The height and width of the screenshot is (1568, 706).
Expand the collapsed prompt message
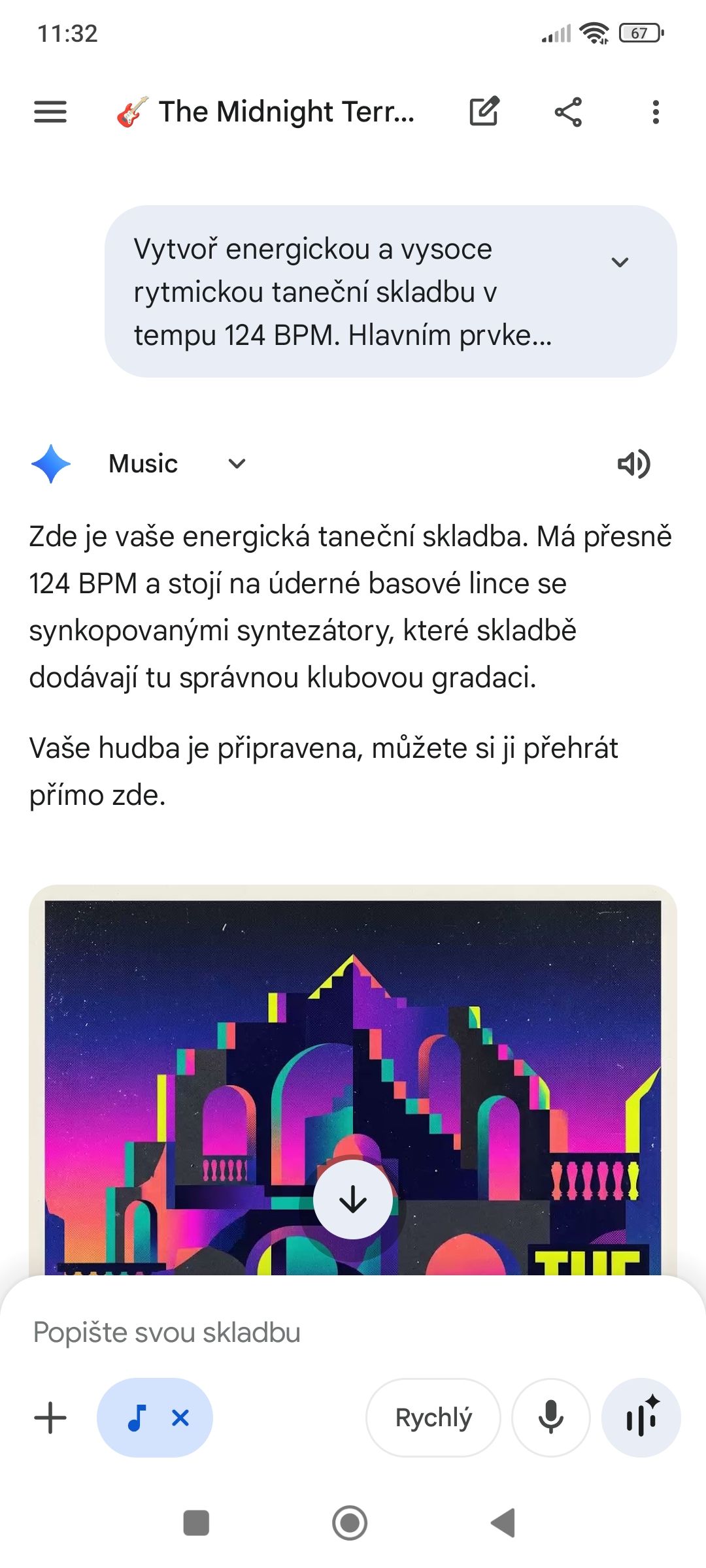tap(619, 262)
